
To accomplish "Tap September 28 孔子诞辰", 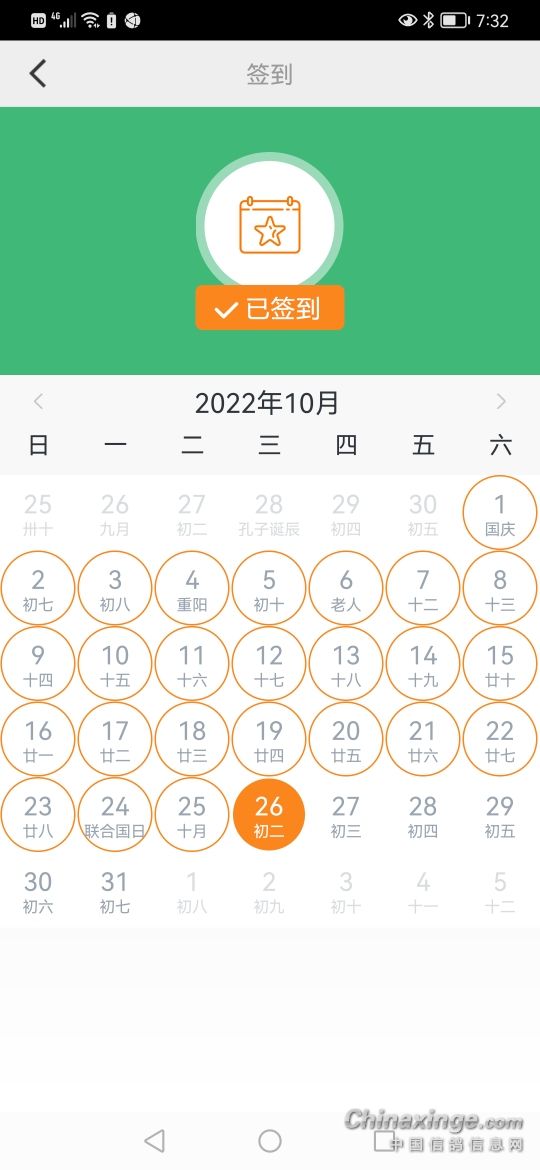I will [269, 513].
